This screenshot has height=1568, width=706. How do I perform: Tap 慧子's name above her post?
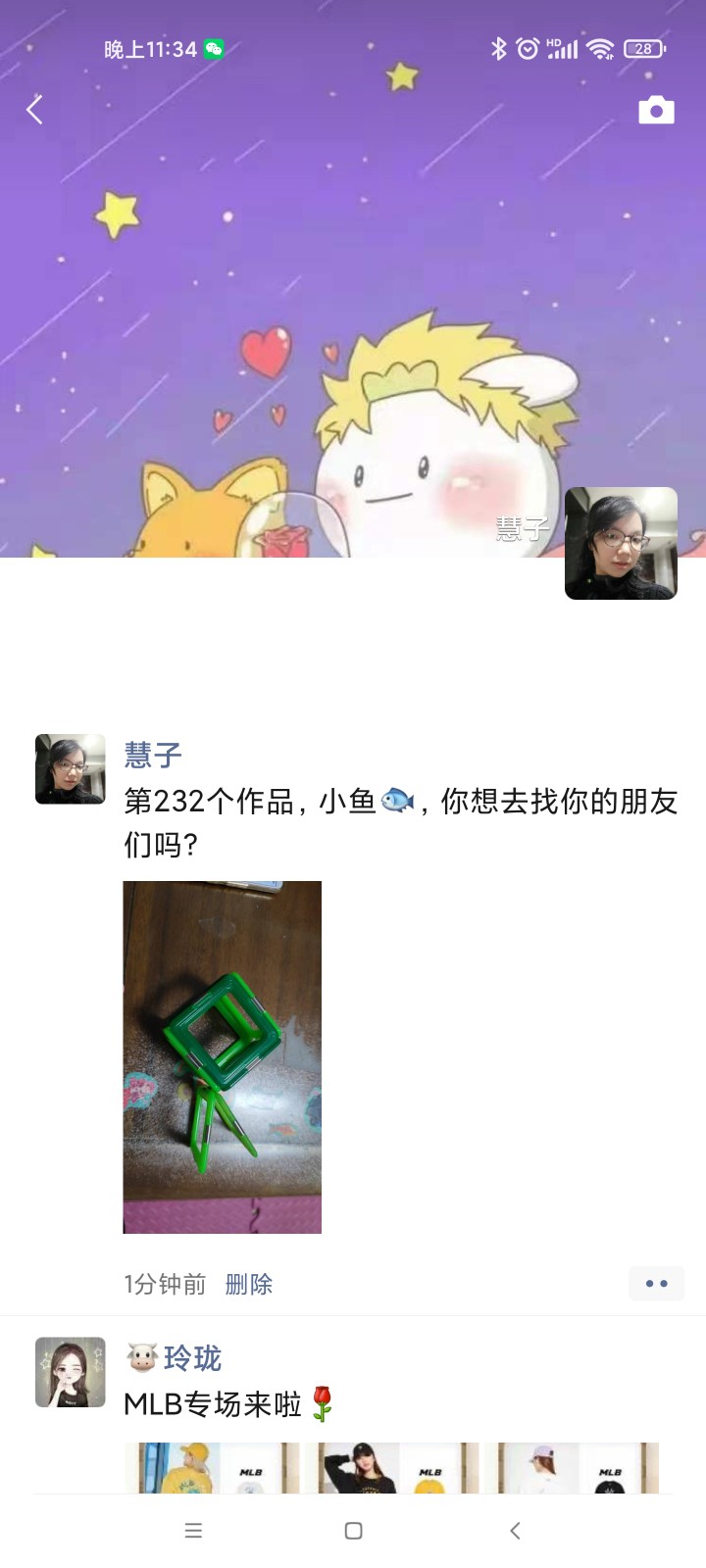click(153, 755)
